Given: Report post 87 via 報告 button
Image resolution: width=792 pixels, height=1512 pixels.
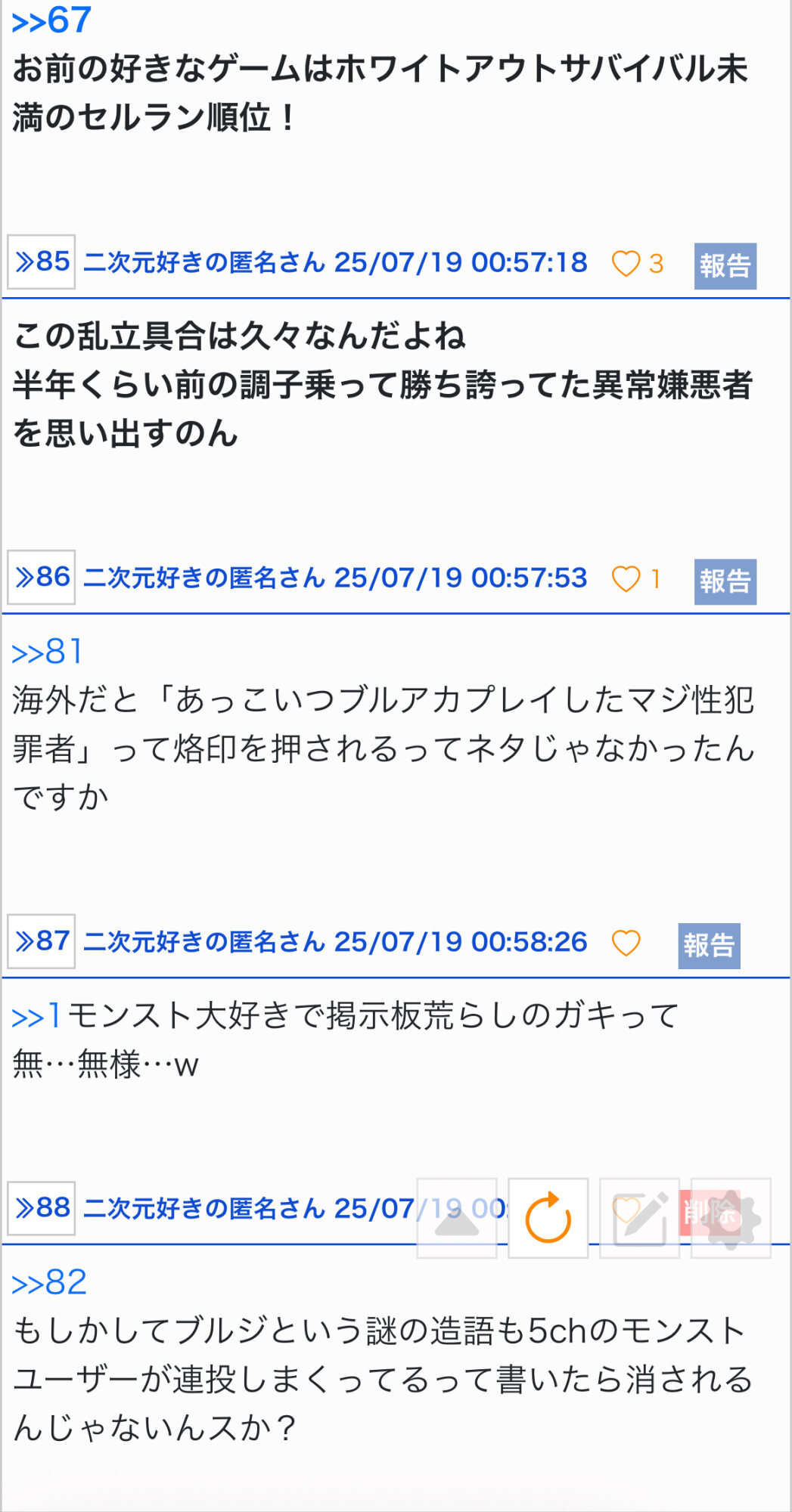Looking at the screenshot, I should (709, 946).
